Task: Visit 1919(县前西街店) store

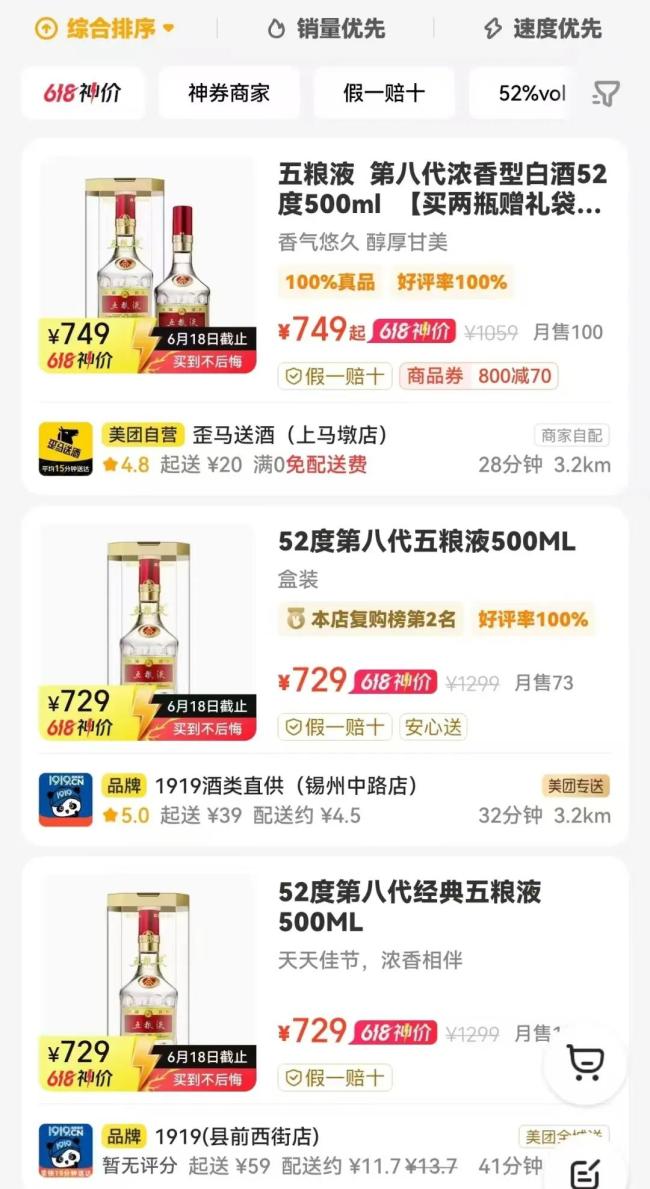Action: point(237,1137)
